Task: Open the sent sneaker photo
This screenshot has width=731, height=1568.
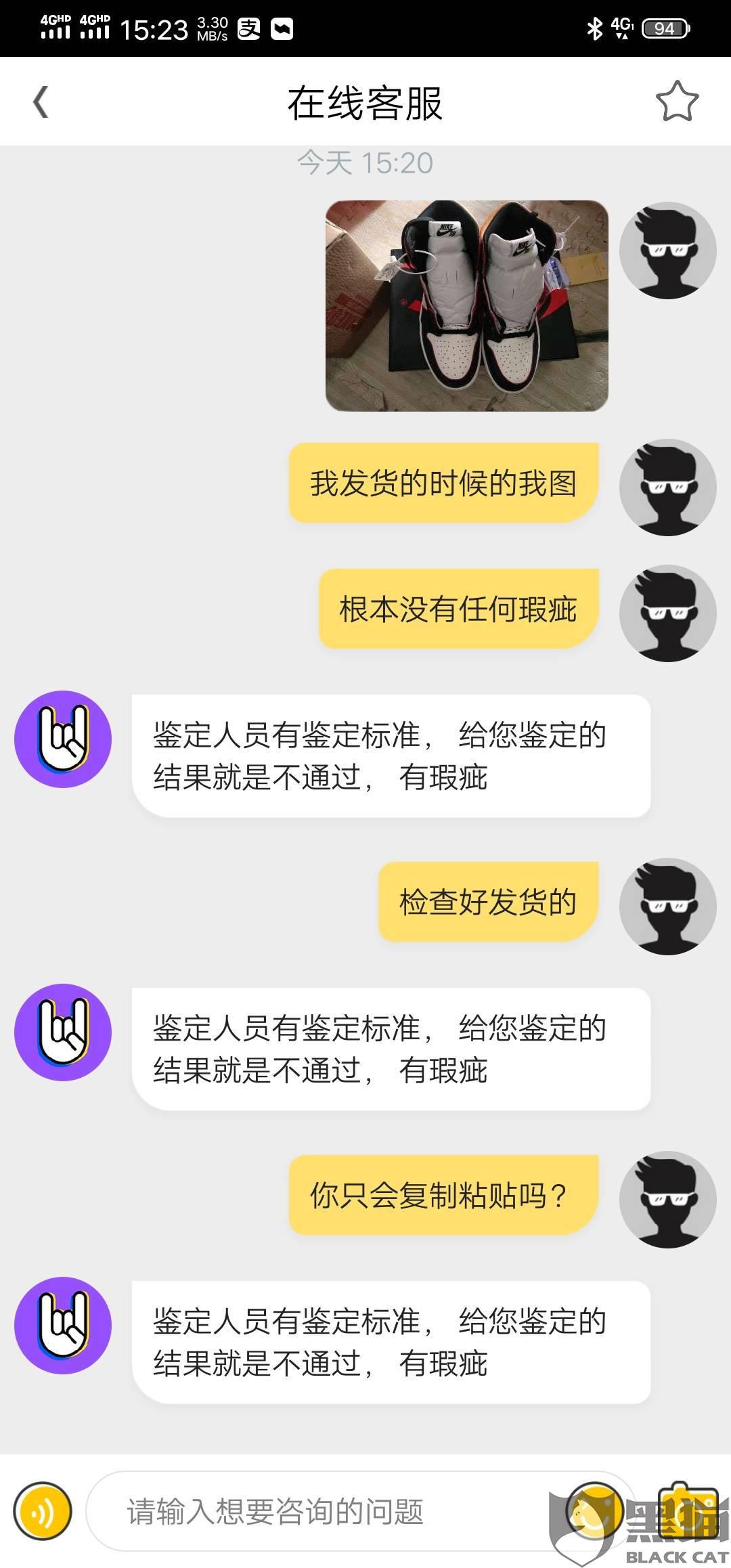Action: 467,305
